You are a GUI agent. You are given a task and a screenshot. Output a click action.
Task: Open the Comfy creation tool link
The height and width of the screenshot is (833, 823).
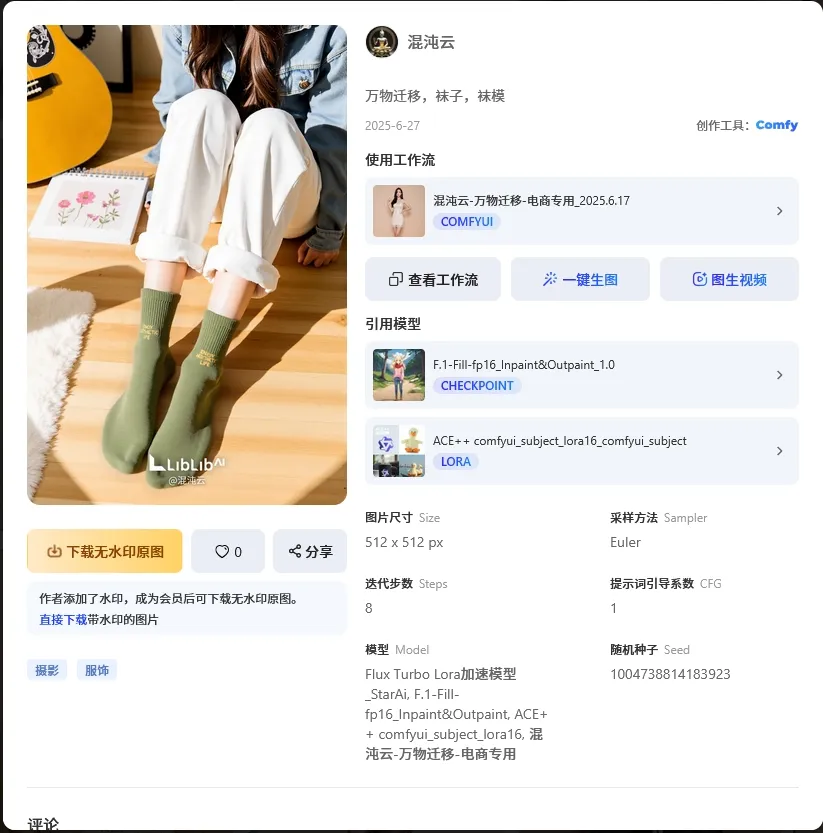click(776, 125)
